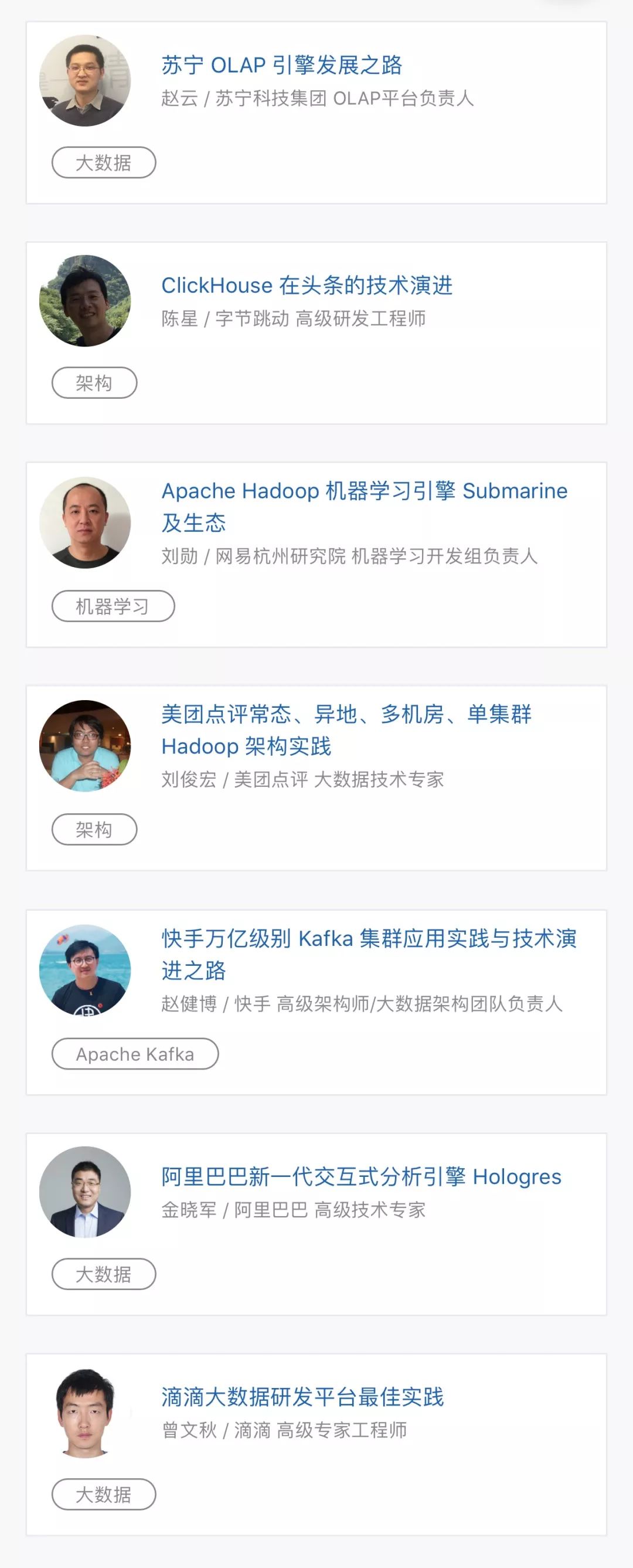Select the 架构 tag under 刘俊宏's talk

point(94,830)
